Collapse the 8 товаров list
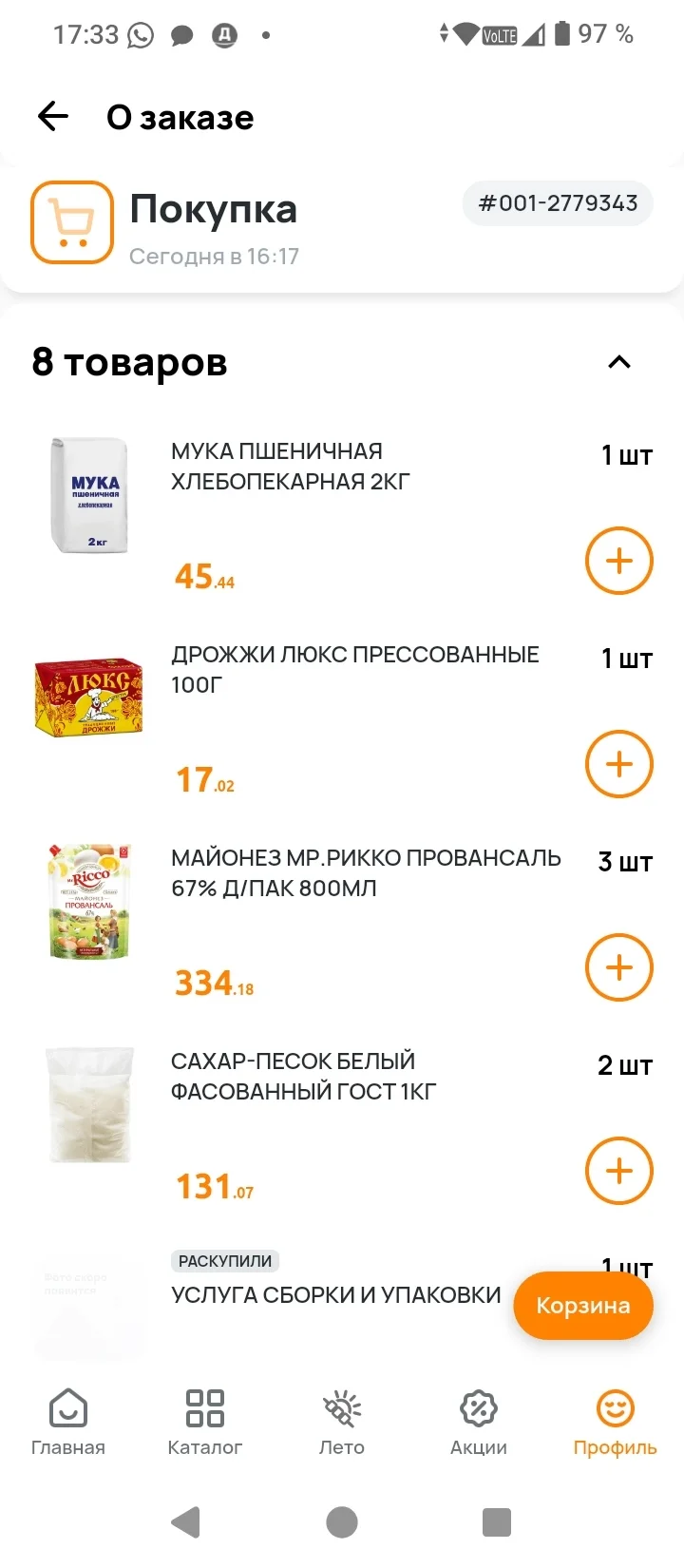Viewport: 684px width, 1568px height. [x=618, y=362]
